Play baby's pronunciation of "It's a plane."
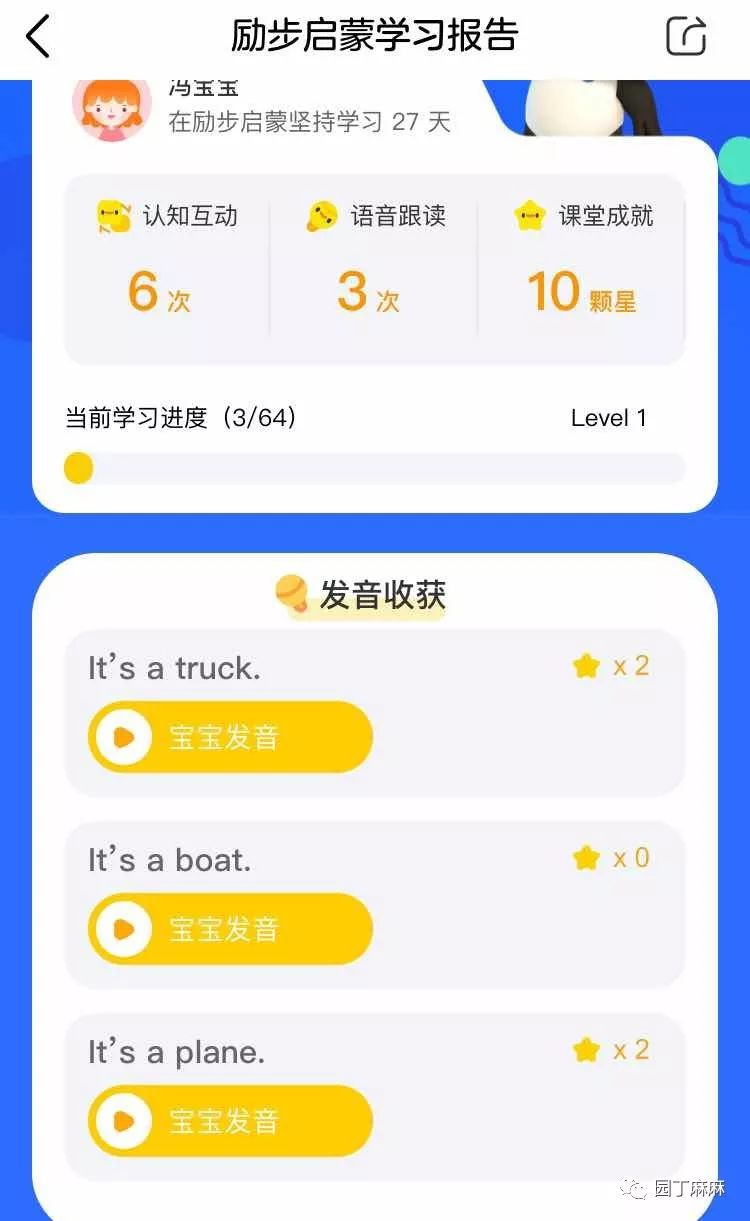Image resolution: width=750 pixels, height=1221 pixels. [230, 1122]
